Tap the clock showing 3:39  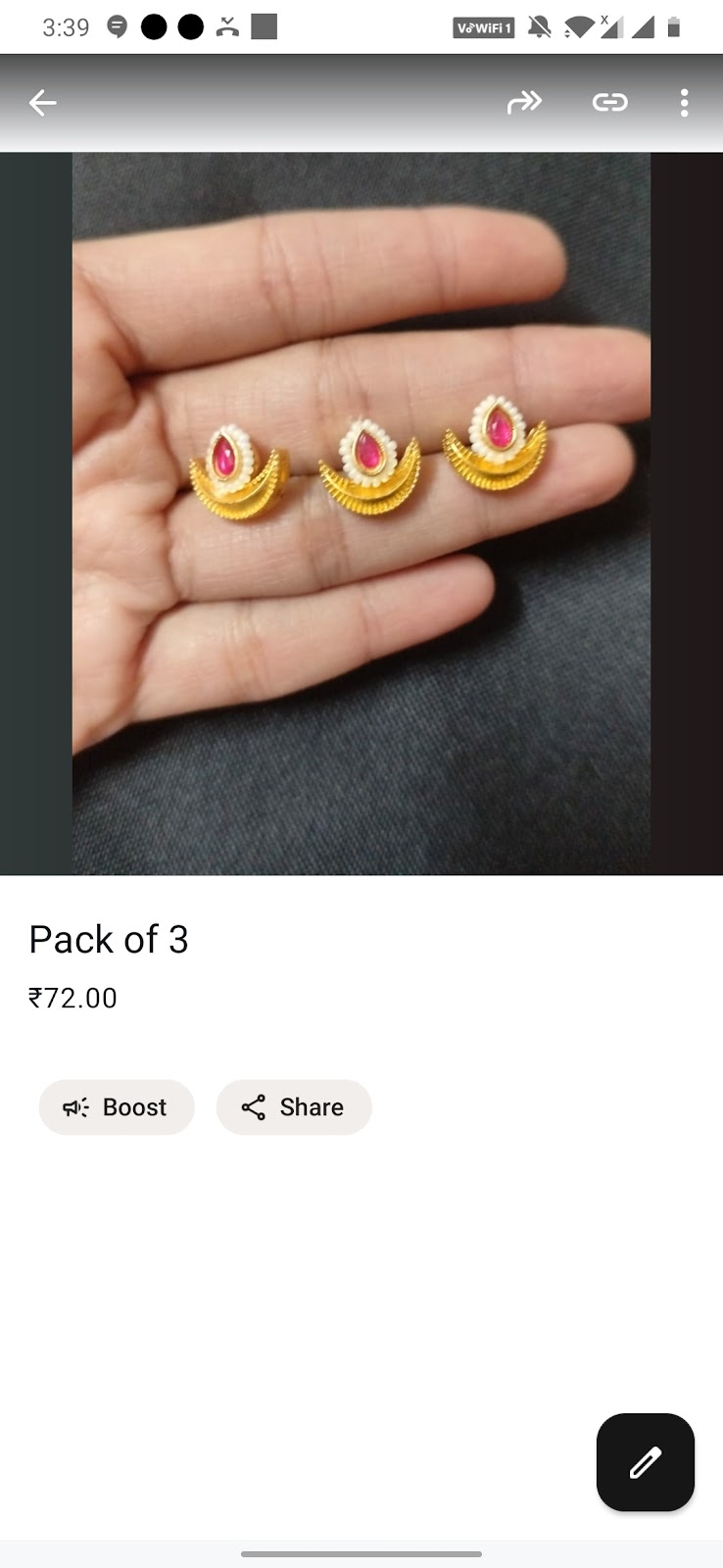click(x=64, y=26)
